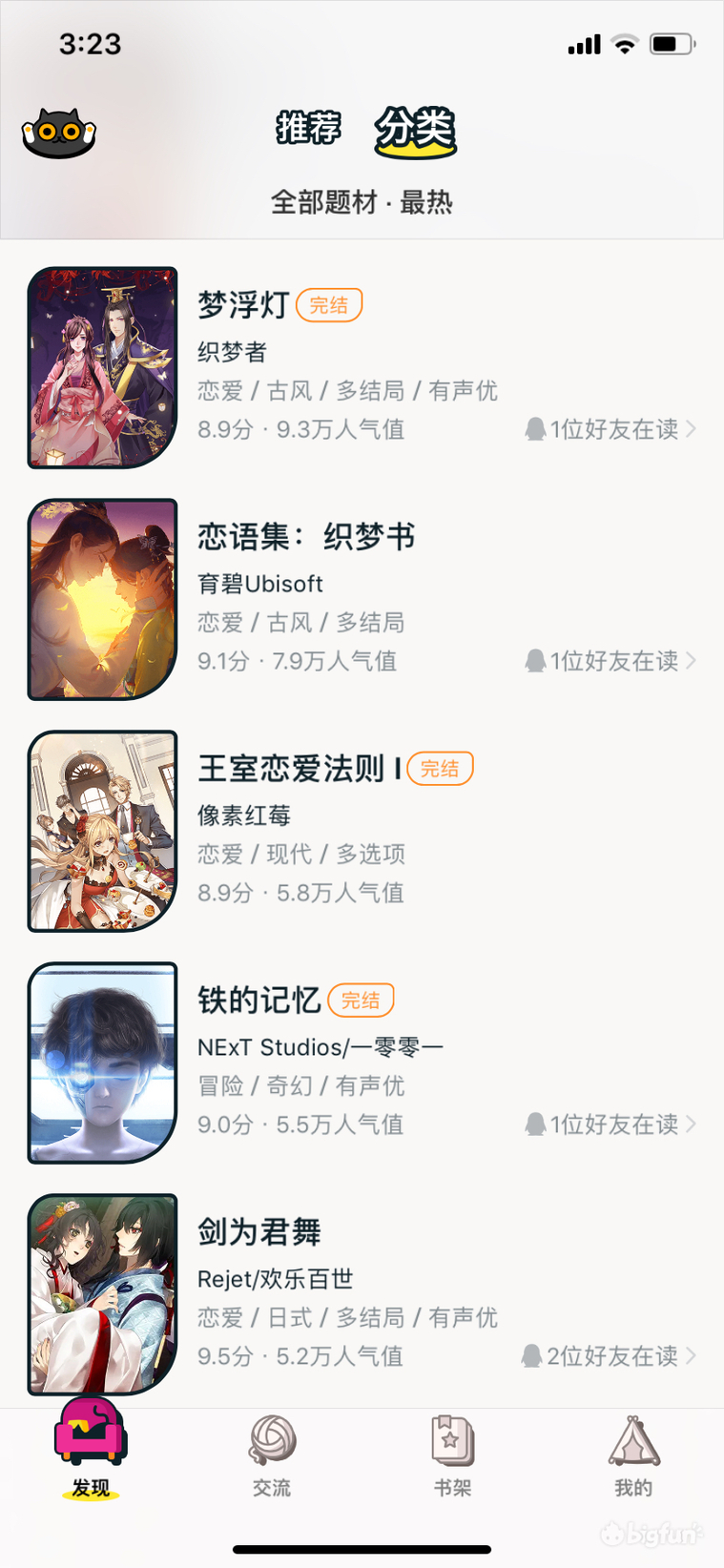Select the penguin icon on the 剑为君舞 row

[532, 1355]
